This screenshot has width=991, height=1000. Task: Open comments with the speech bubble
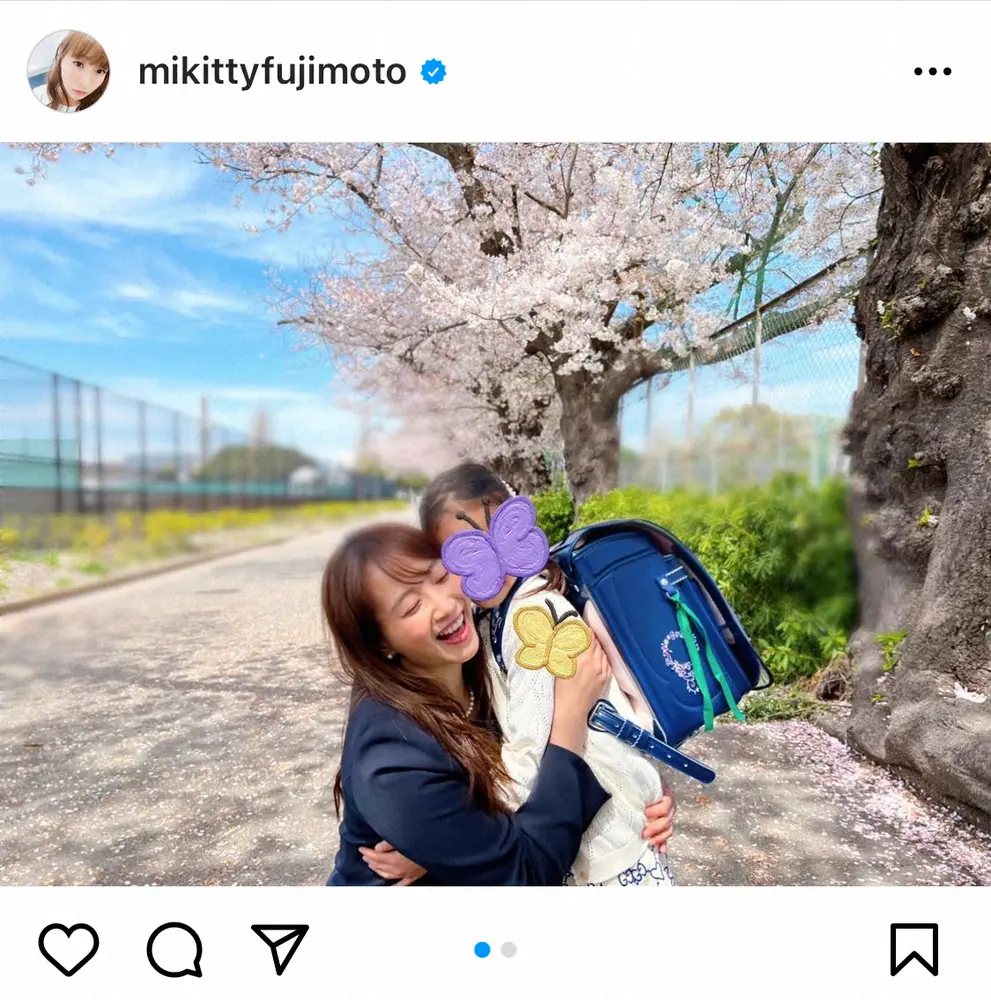pyautogui.click(x=175, y=948)
